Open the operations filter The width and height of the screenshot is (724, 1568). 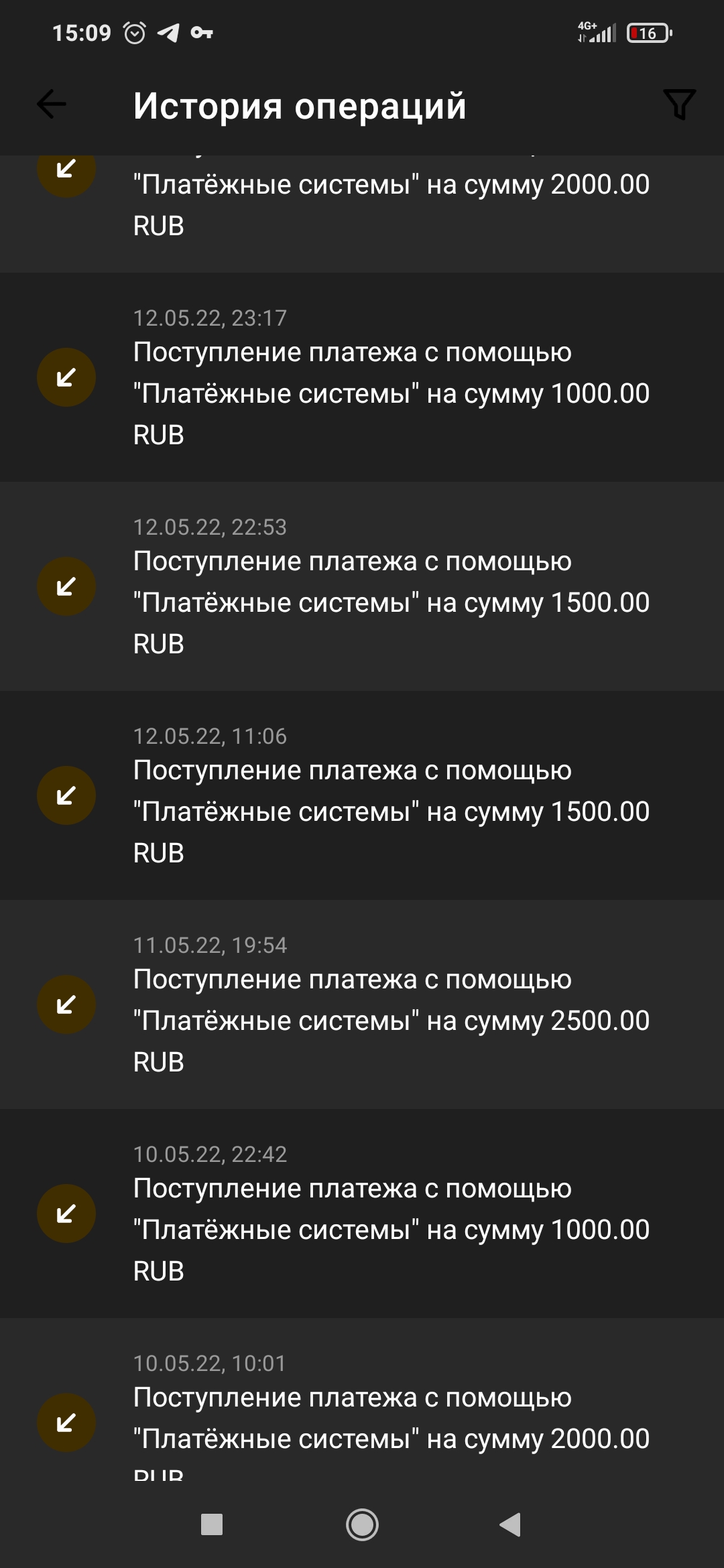[679, 105]
